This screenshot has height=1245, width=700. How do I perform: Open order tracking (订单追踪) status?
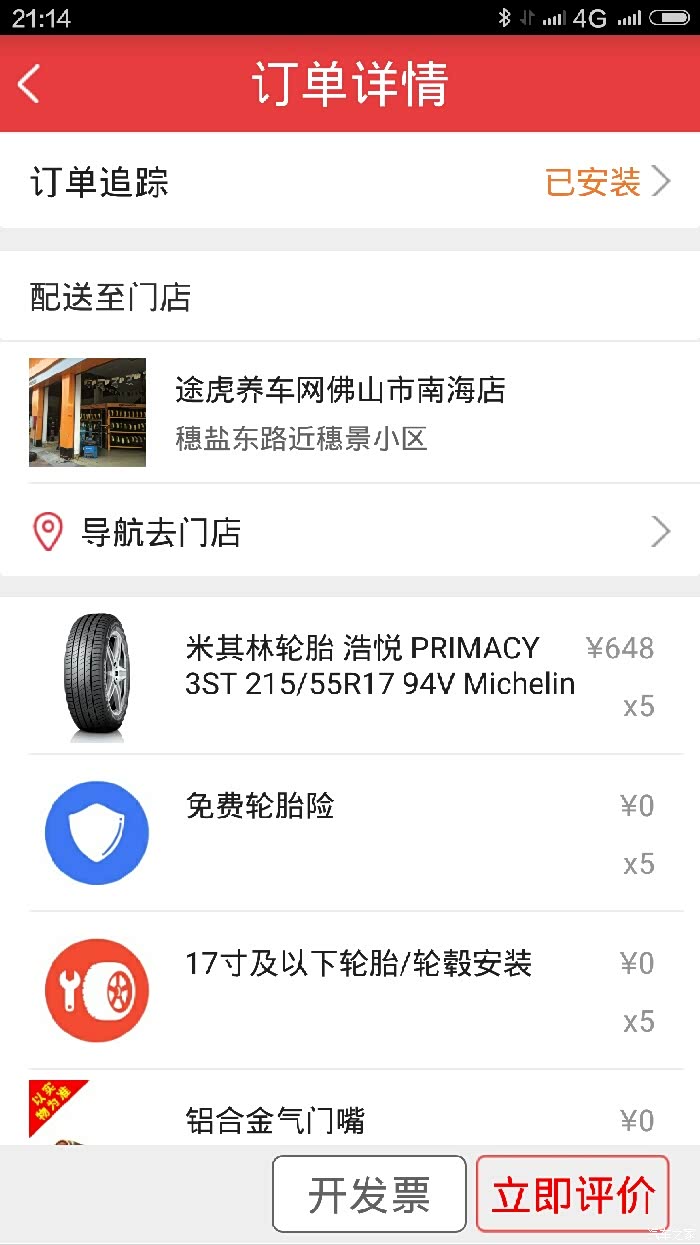coord(350,182)
